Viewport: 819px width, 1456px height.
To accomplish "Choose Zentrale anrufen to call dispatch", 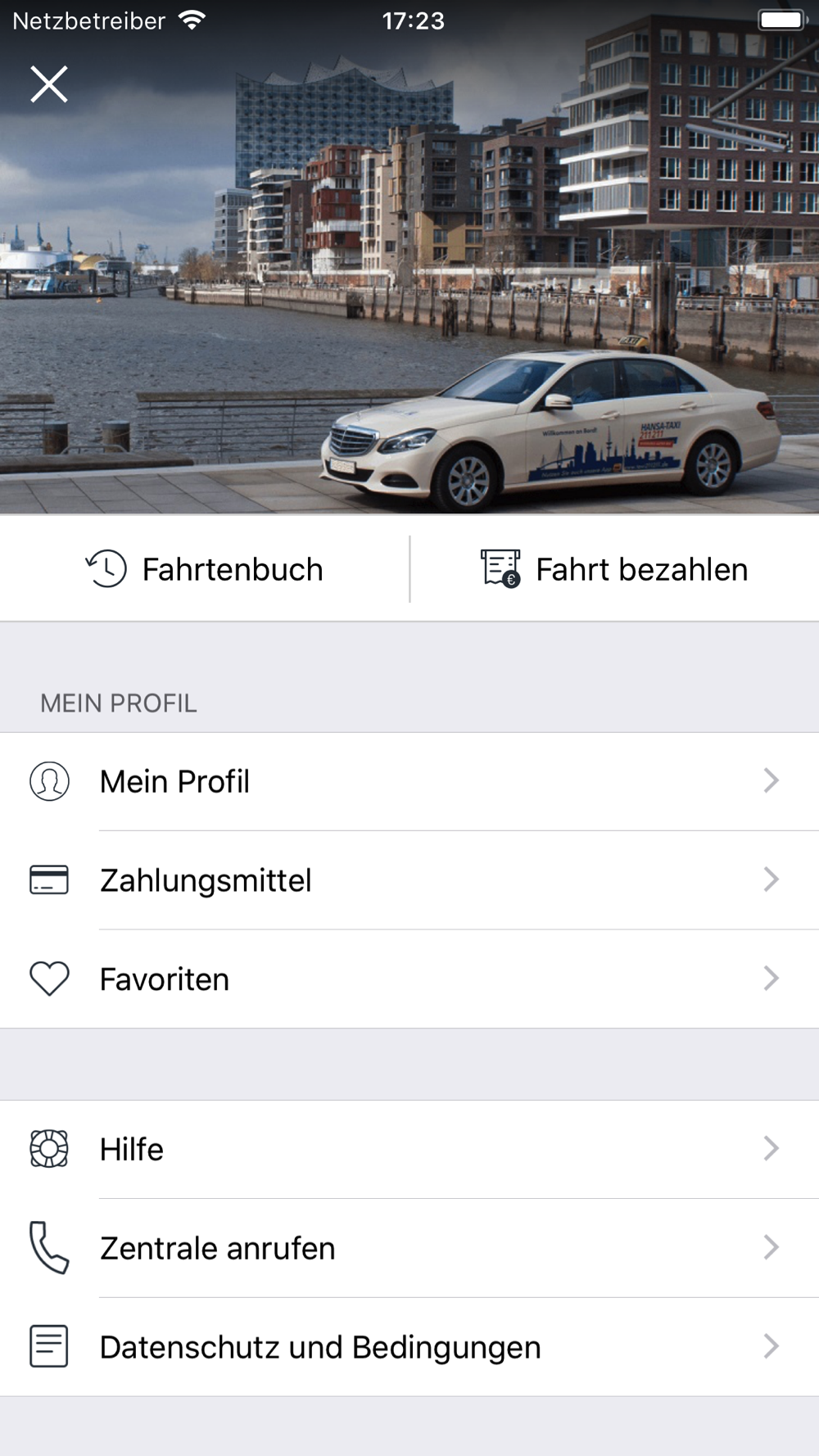I will coord(409,1248).
